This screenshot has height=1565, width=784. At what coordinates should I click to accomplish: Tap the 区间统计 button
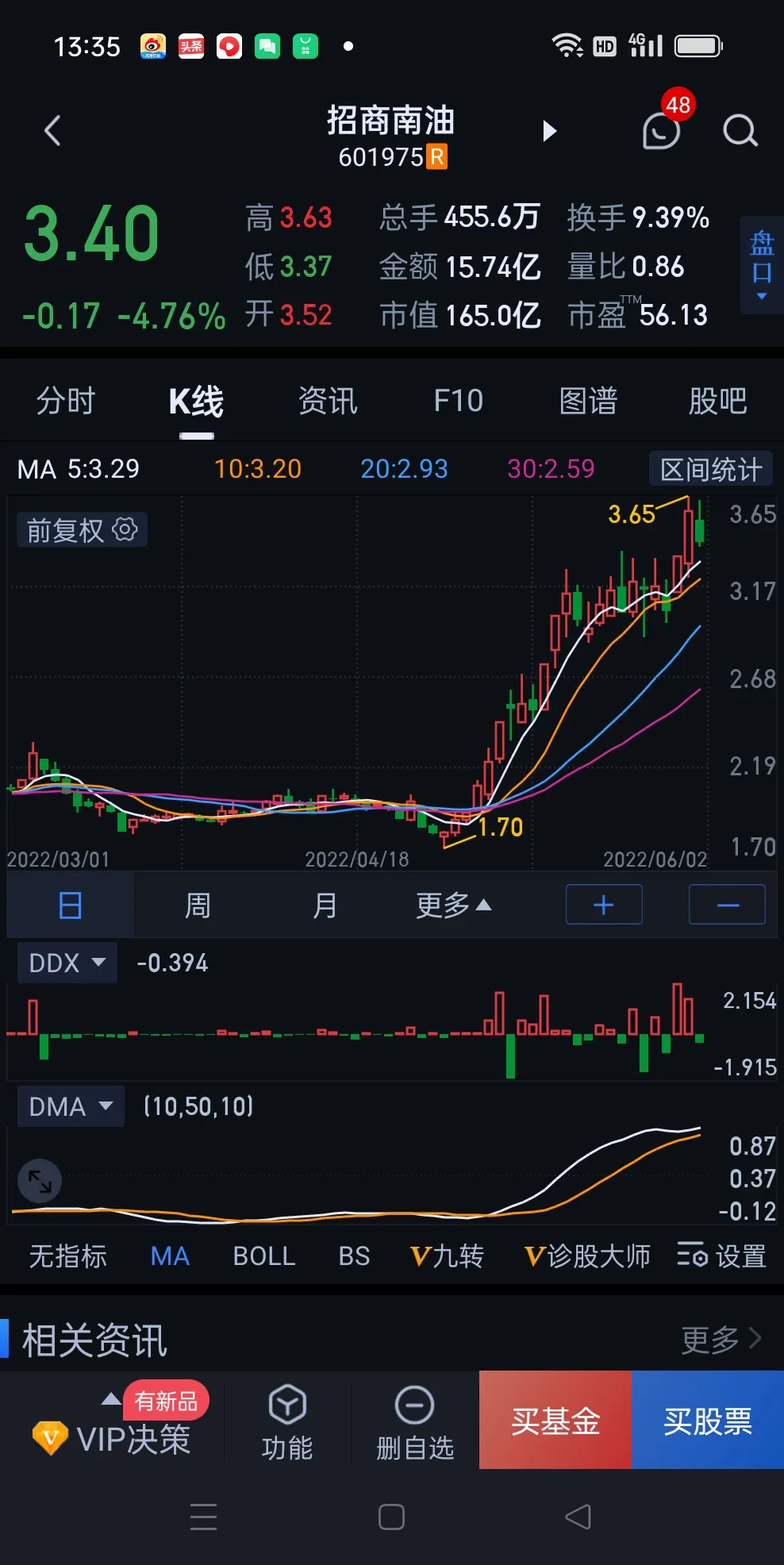710,469
